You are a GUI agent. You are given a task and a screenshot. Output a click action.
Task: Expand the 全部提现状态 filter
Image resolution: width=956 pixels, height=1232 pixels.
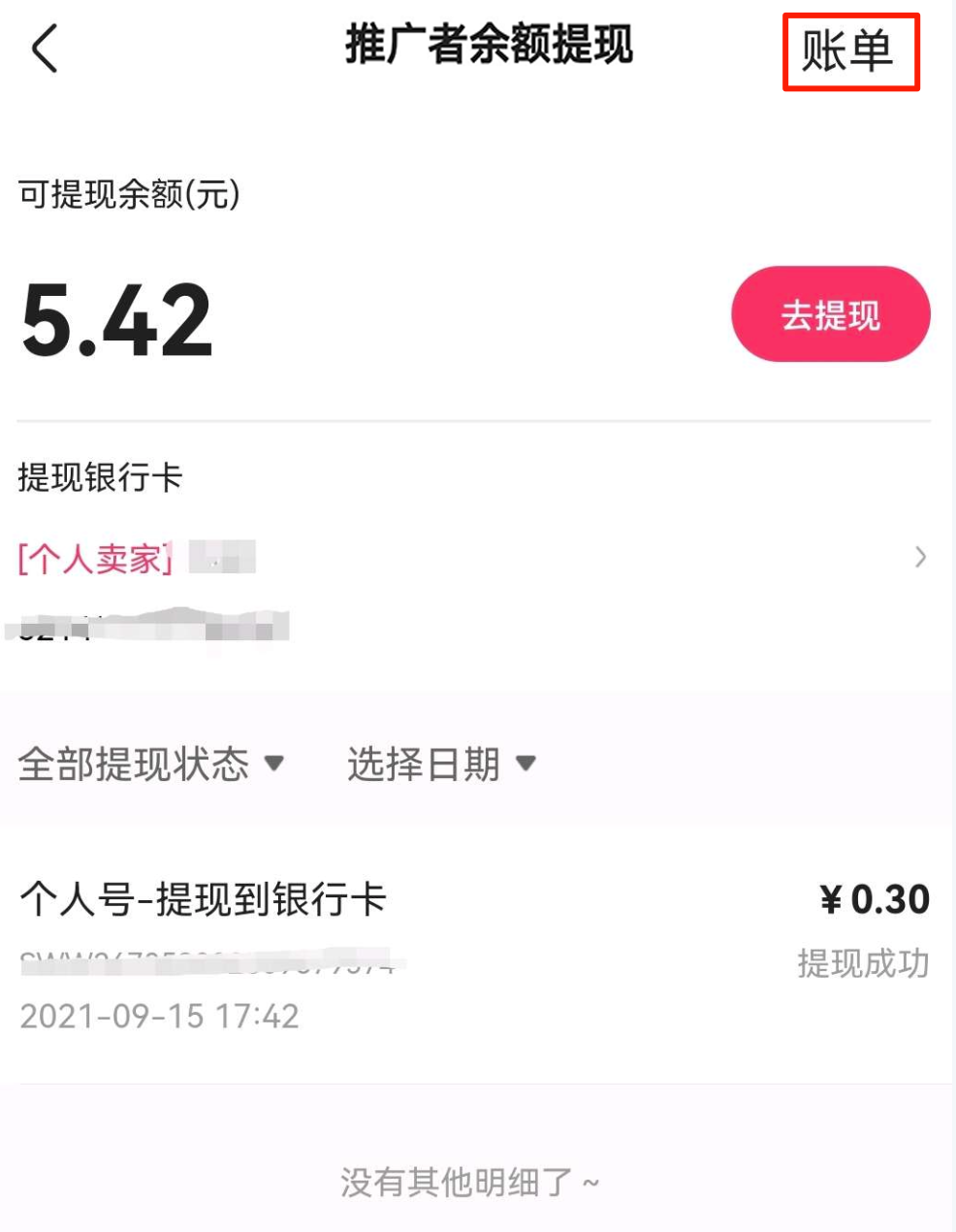tap(151, 764)
